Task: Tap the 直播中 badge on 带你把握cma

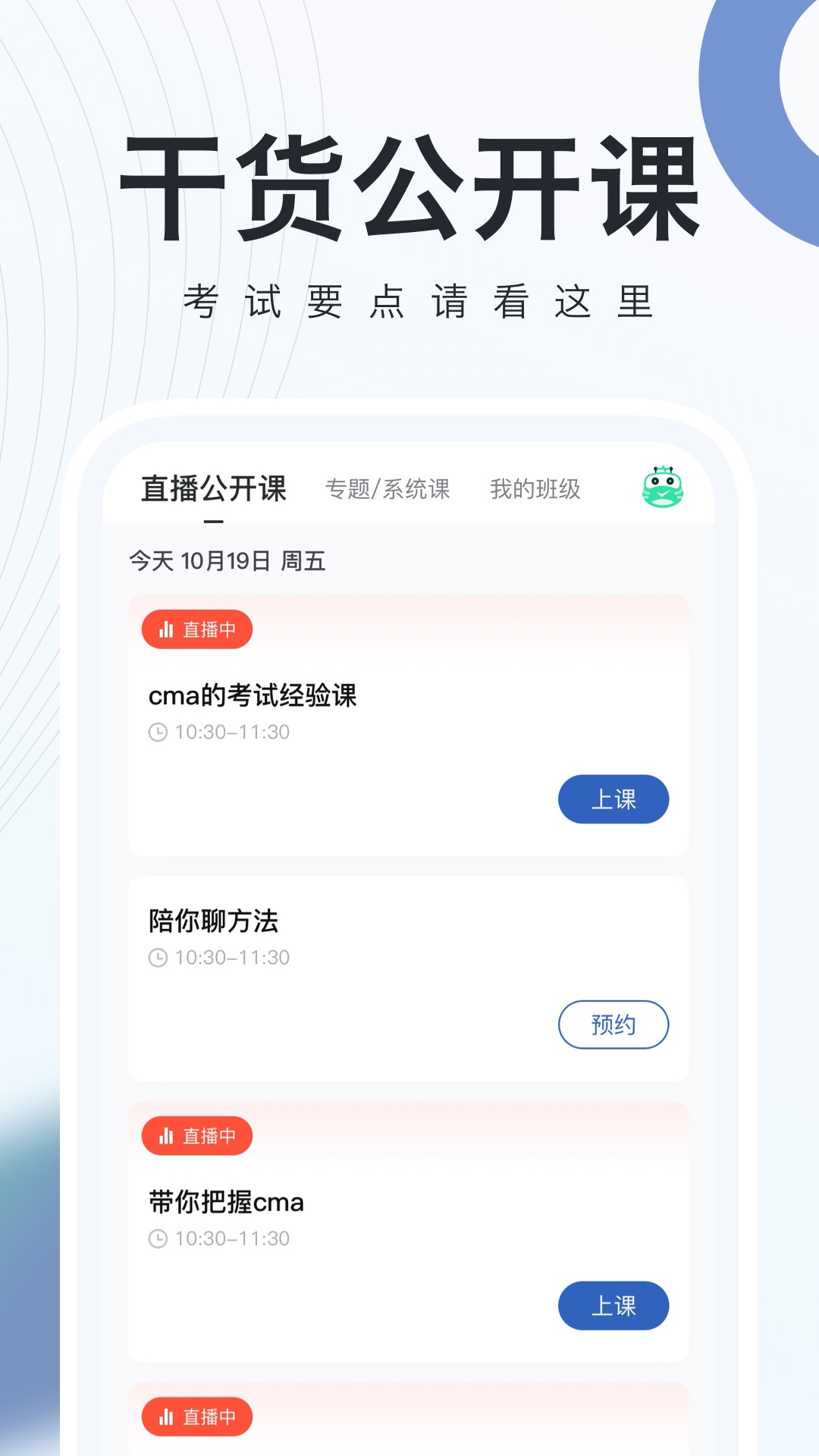Action: point(196,1134)
